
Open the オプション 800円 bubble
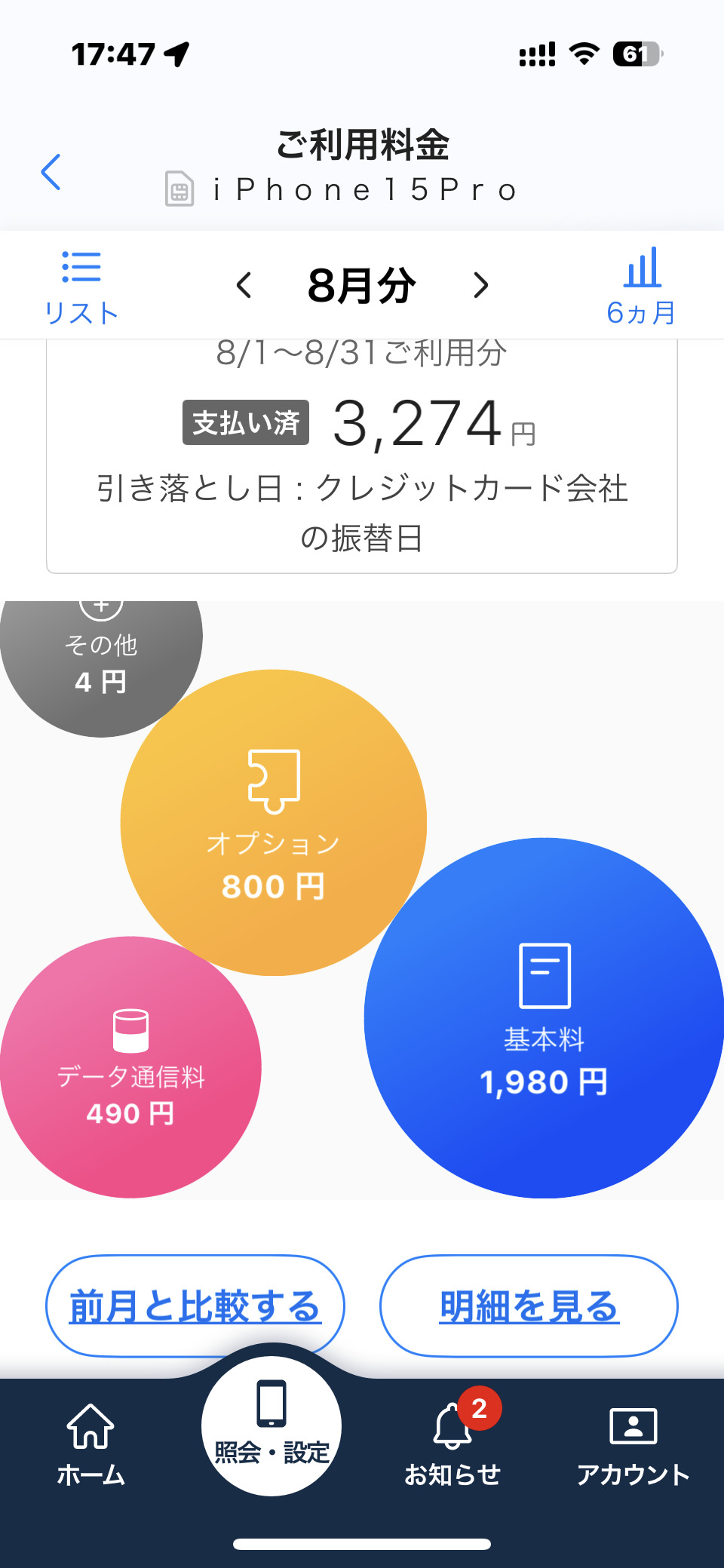tap(273, 822)
